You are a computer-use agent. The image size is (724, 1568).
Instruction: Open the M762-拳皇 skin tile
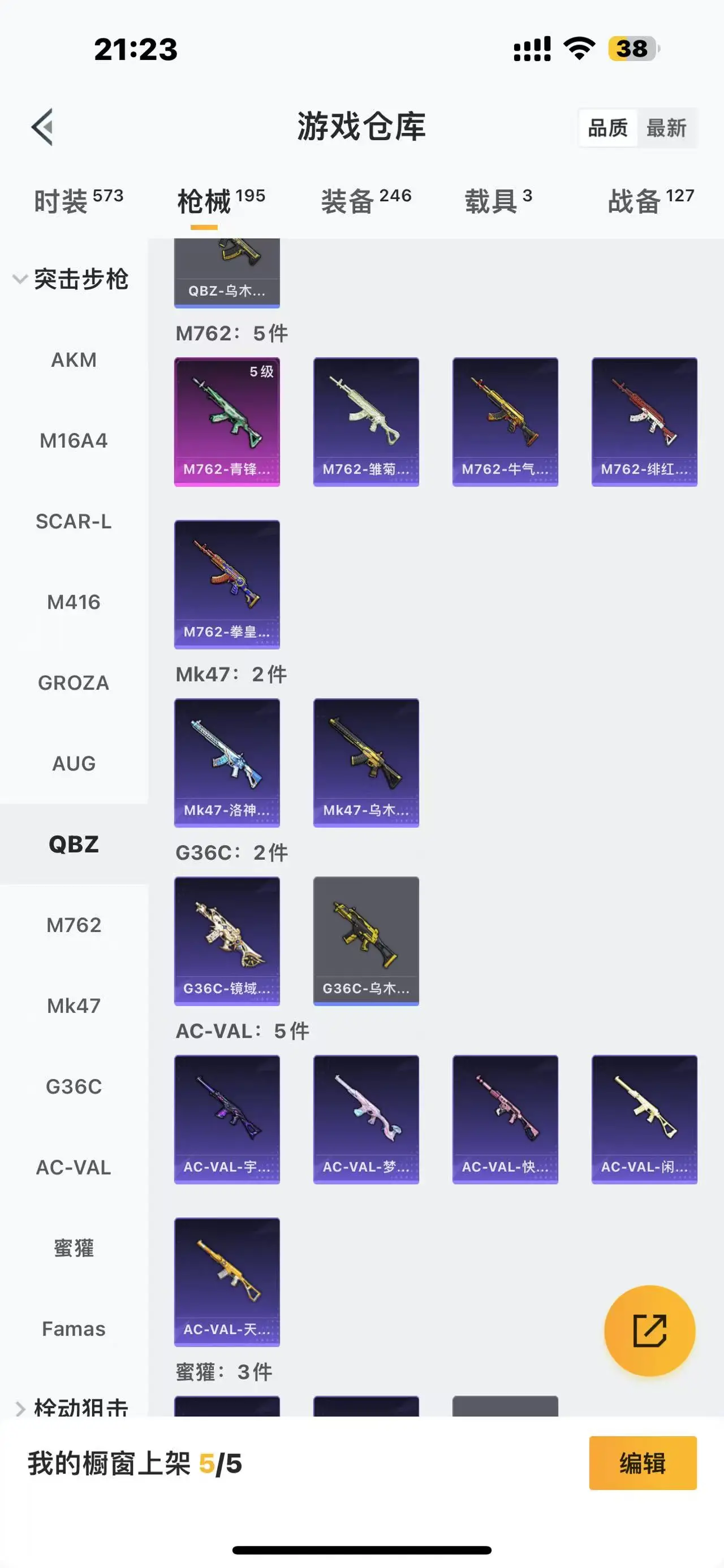(227, 584)
